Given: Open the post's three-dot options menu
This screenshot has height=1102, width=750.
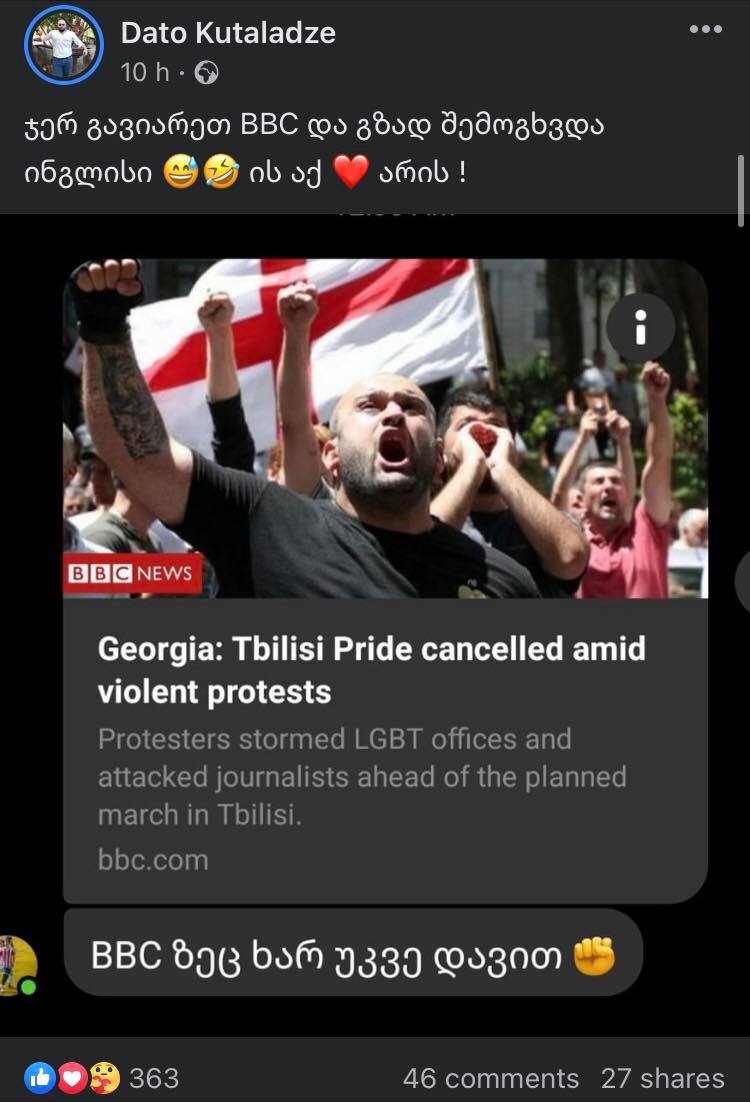Looking at the screenshot, I should click(705, 30).
